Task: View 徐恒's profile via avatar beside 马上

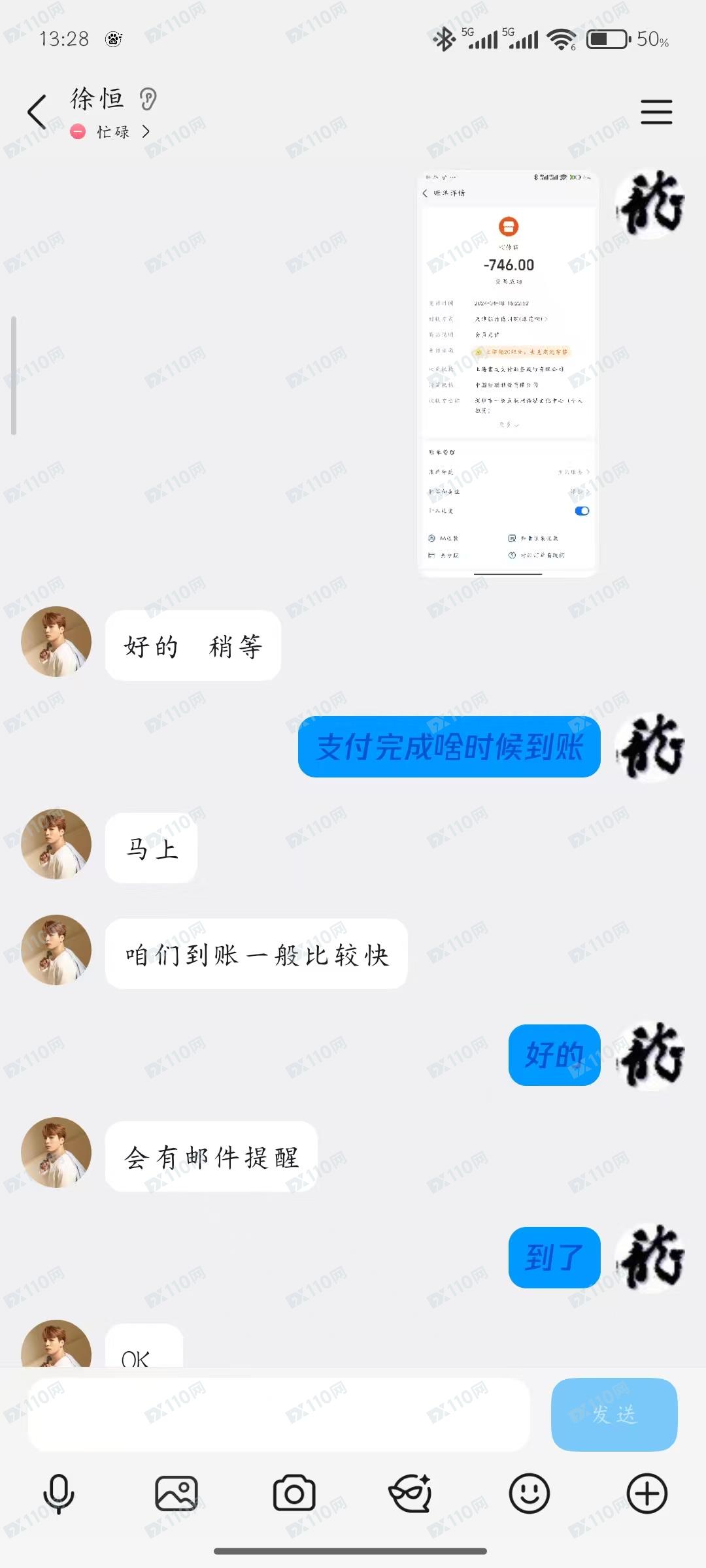Action: [56, 844]
